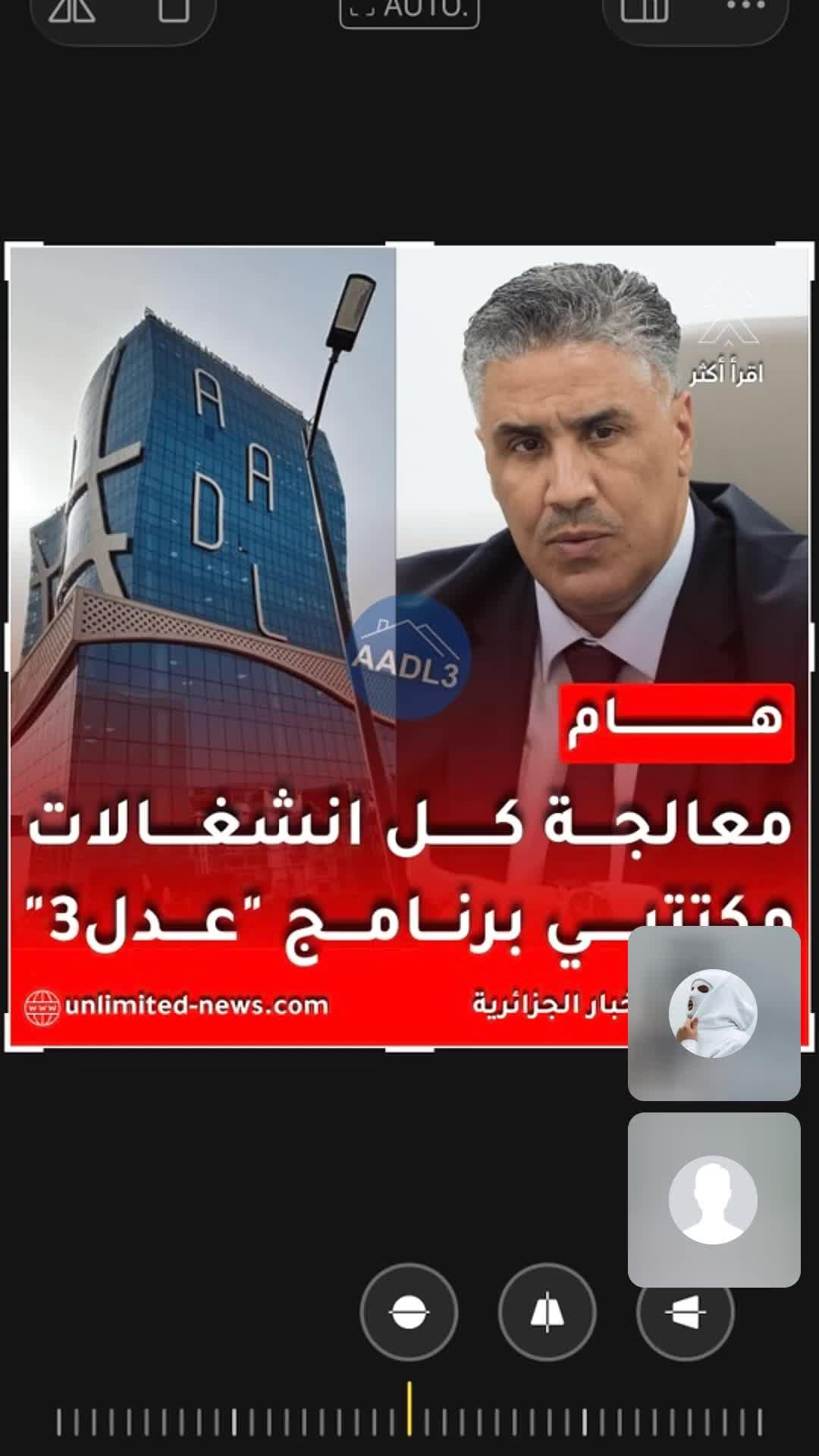Open the more options menu
The height and width of the screenshot is (1456, 819).
point(746,8)
